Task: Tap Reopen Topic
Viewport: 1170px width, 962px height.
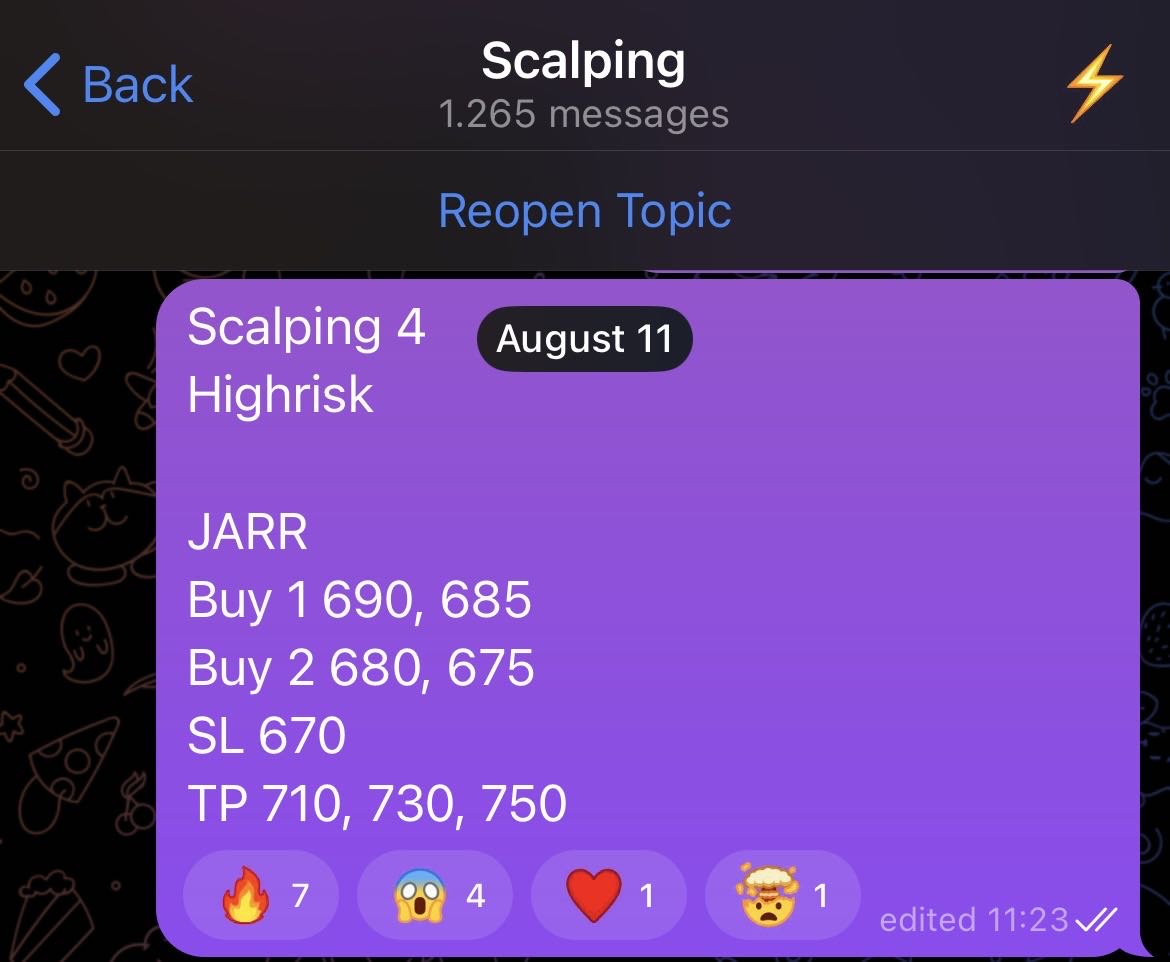Action: click(584, 211)
